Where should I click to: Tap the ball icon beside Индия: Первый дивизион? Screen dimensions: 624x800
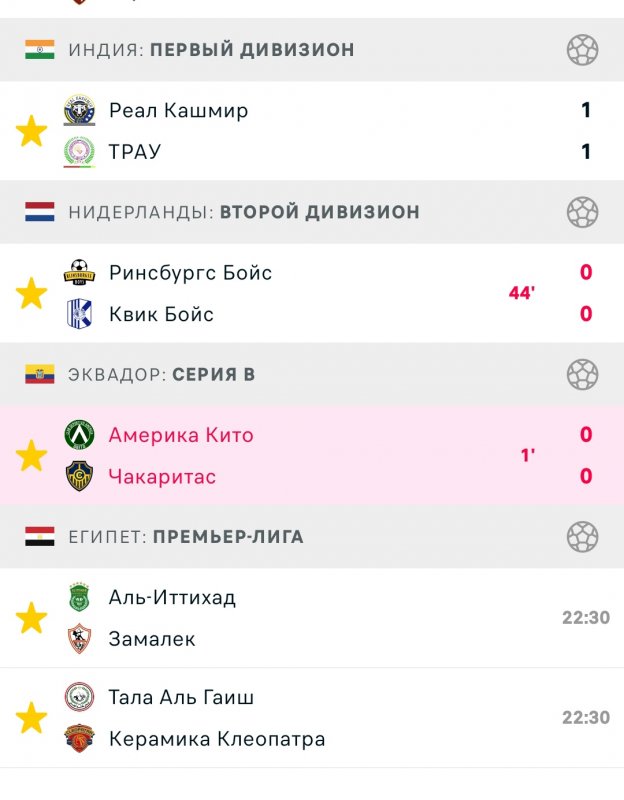point(582,50)
